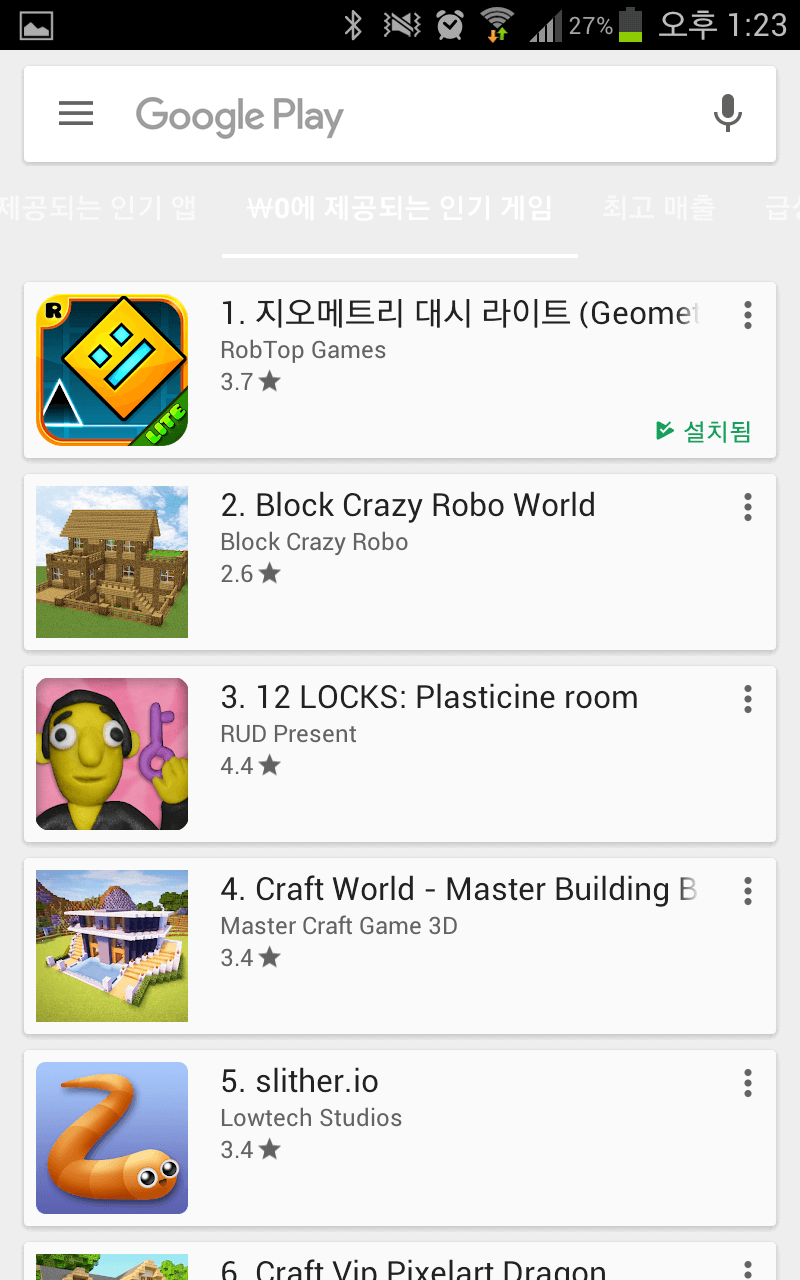Image resolution: width=800 pixels, height=1280 pixels.
Task: Open the overflow menu for 12 LOCKS
Action: click(x=747, y=699)
